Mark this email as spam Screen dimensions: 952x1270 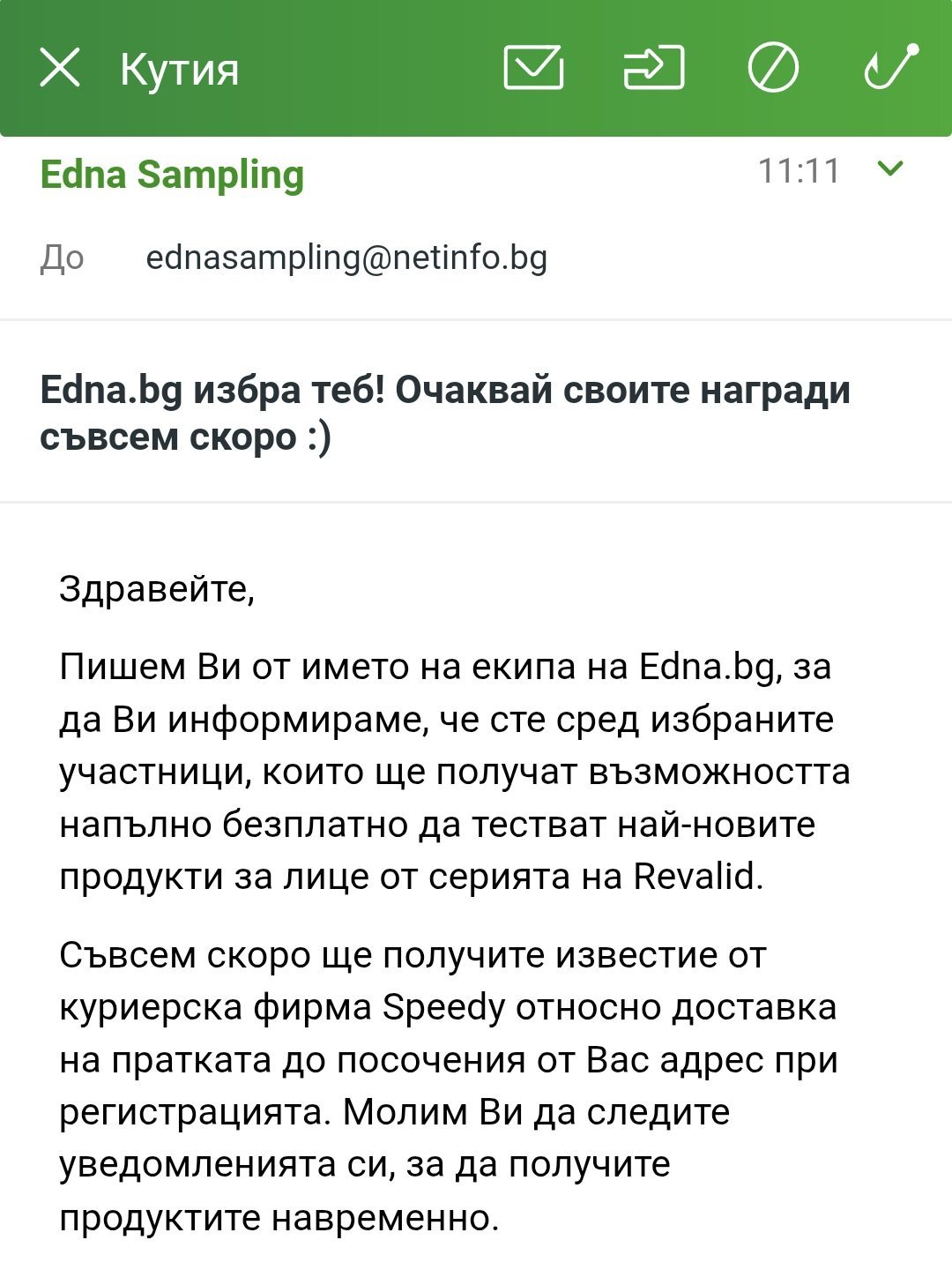[x=773, y=68]
